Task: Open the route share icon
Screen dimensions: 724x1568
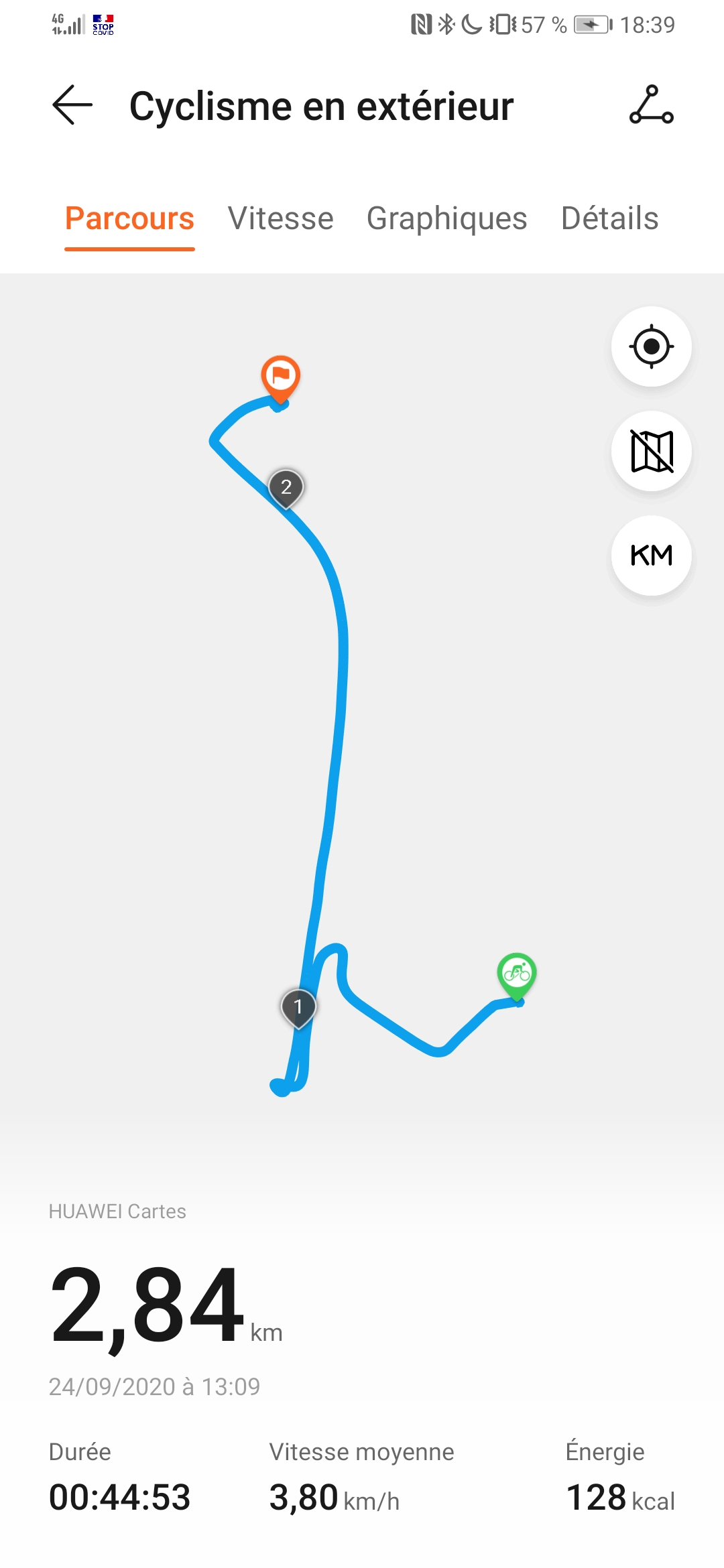Action: point(651,105)
